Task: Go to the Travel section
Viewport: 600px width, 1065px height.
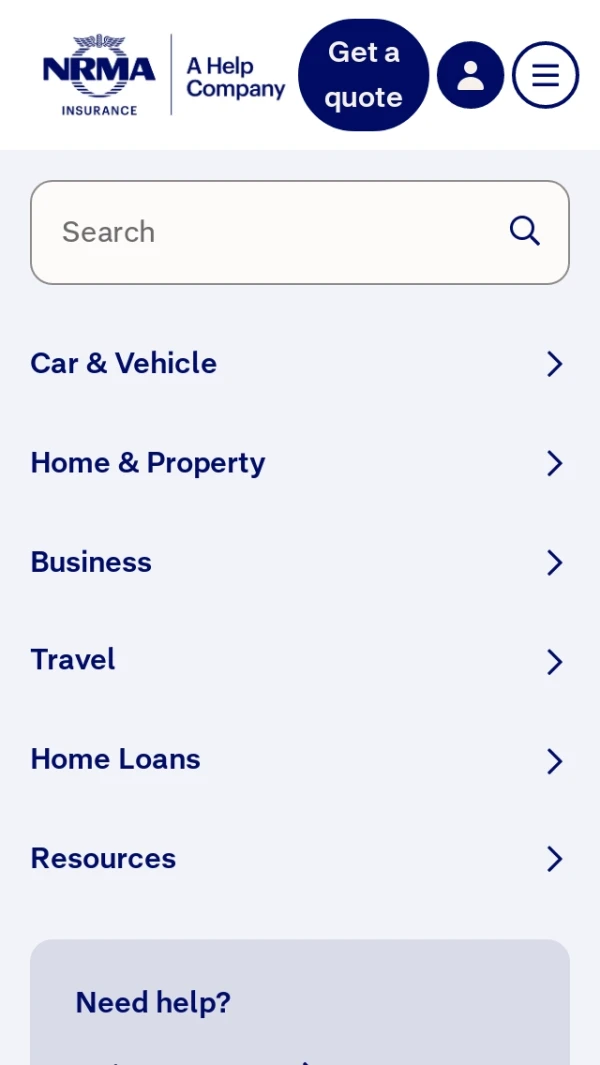Action: (x=298, y=660)
